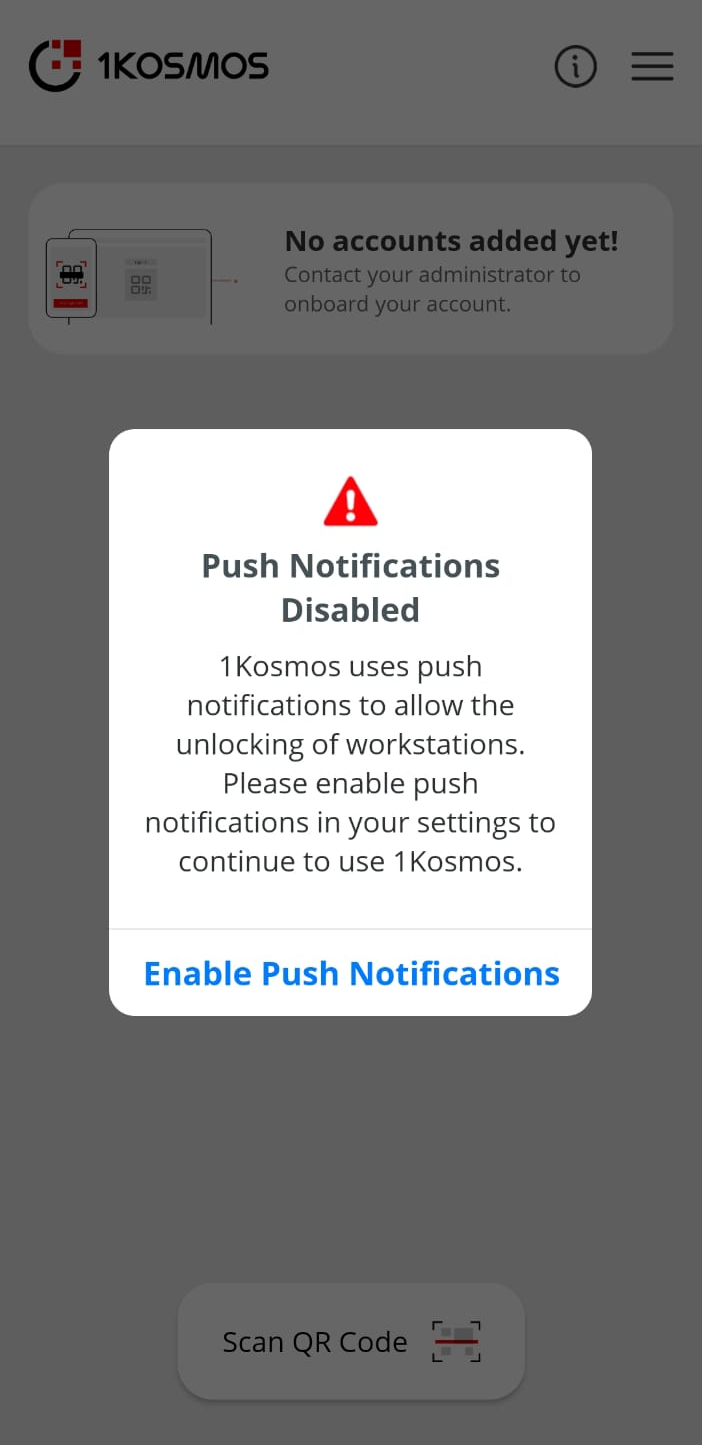Open the info icon
The height and width of the screenshot is (1445, 702).
(575, 67)
